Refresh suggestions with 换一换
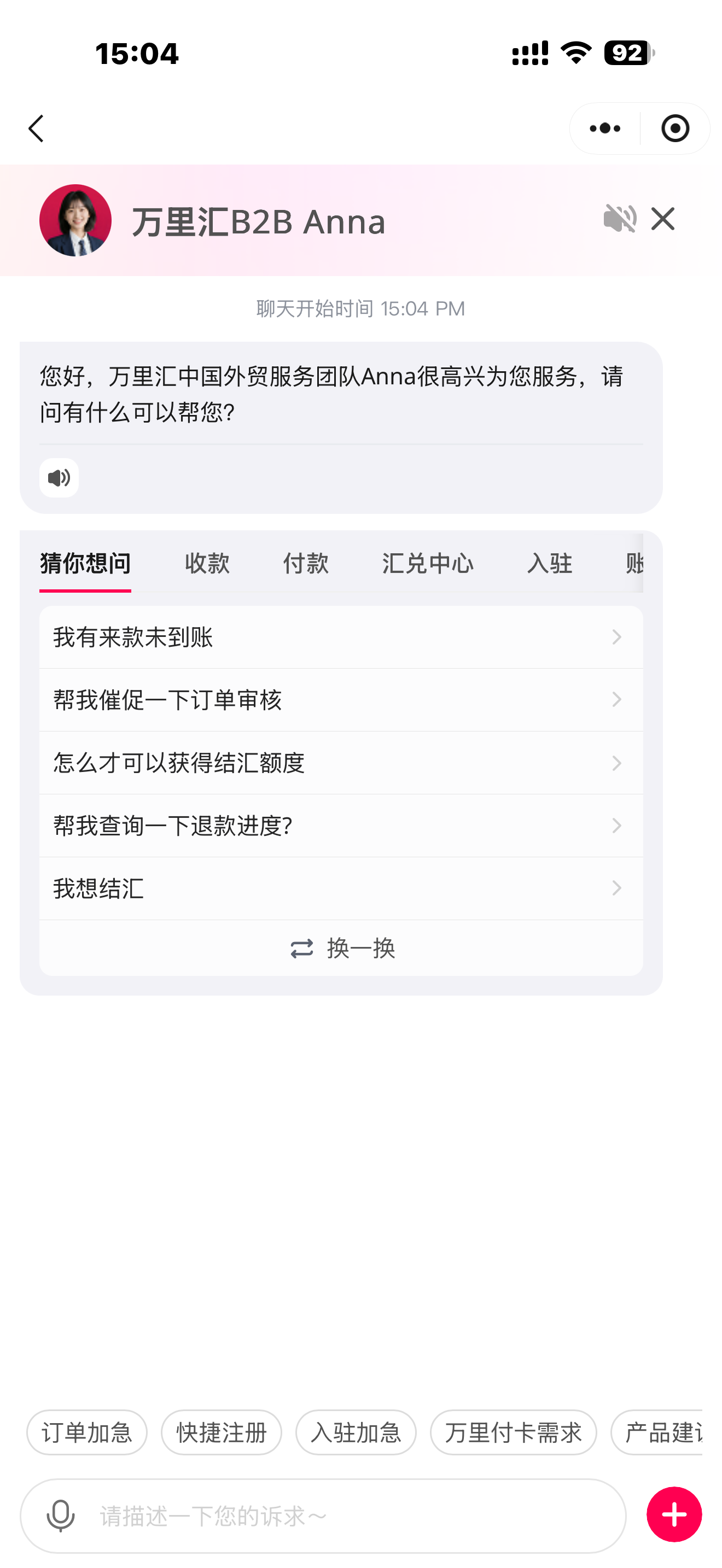 342,949
